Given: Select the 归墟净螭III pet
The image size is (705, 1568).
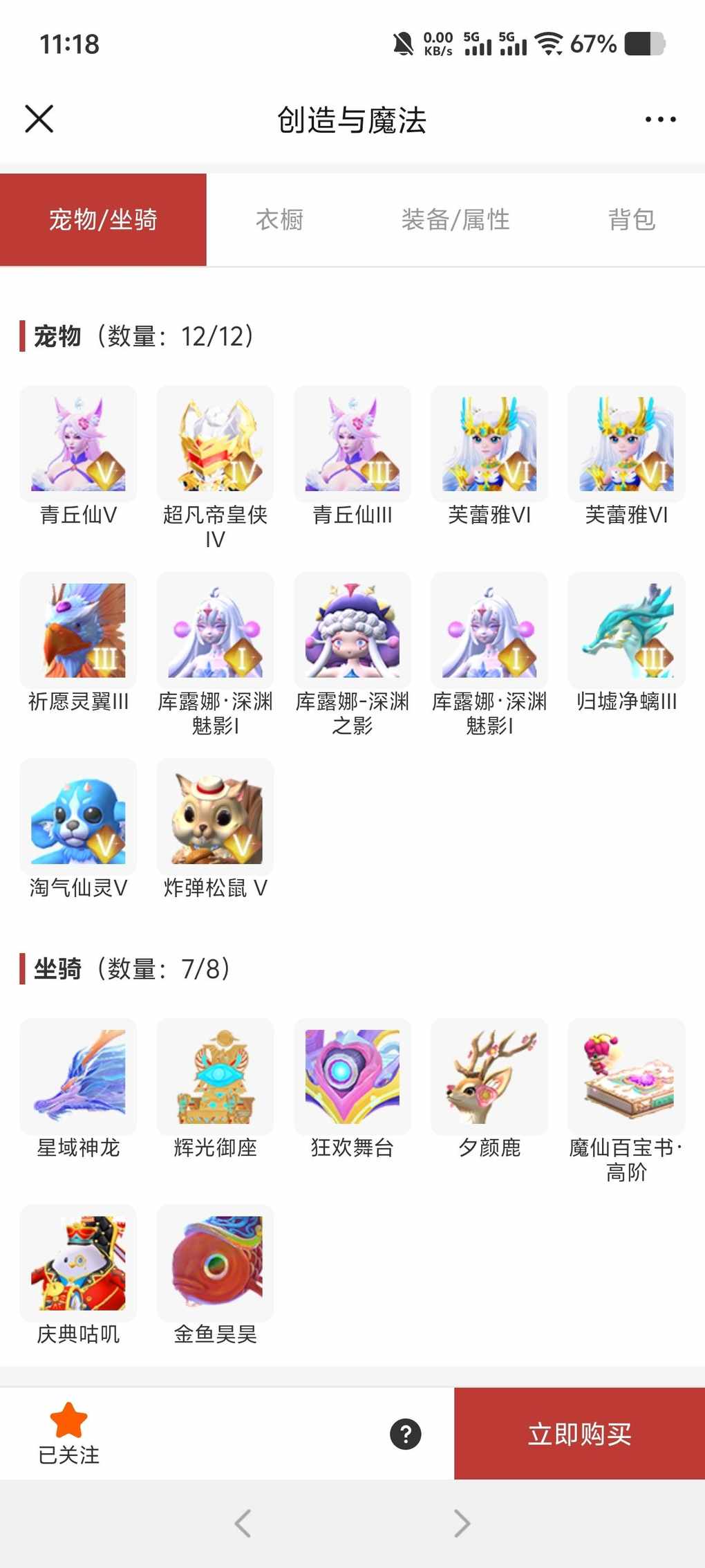Looking at the screenshot, I should [x=626, y=630].
